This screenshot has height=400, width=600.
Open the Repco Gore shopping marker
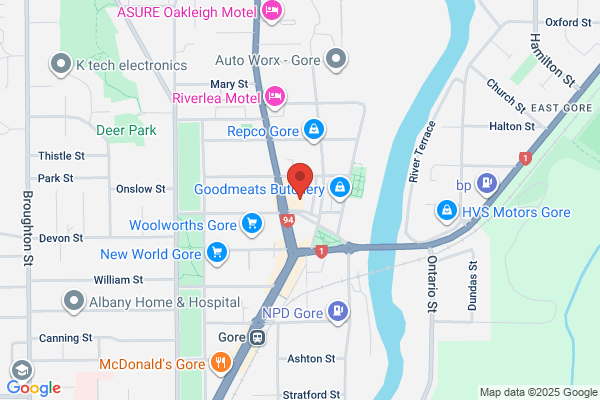[314, 130]
